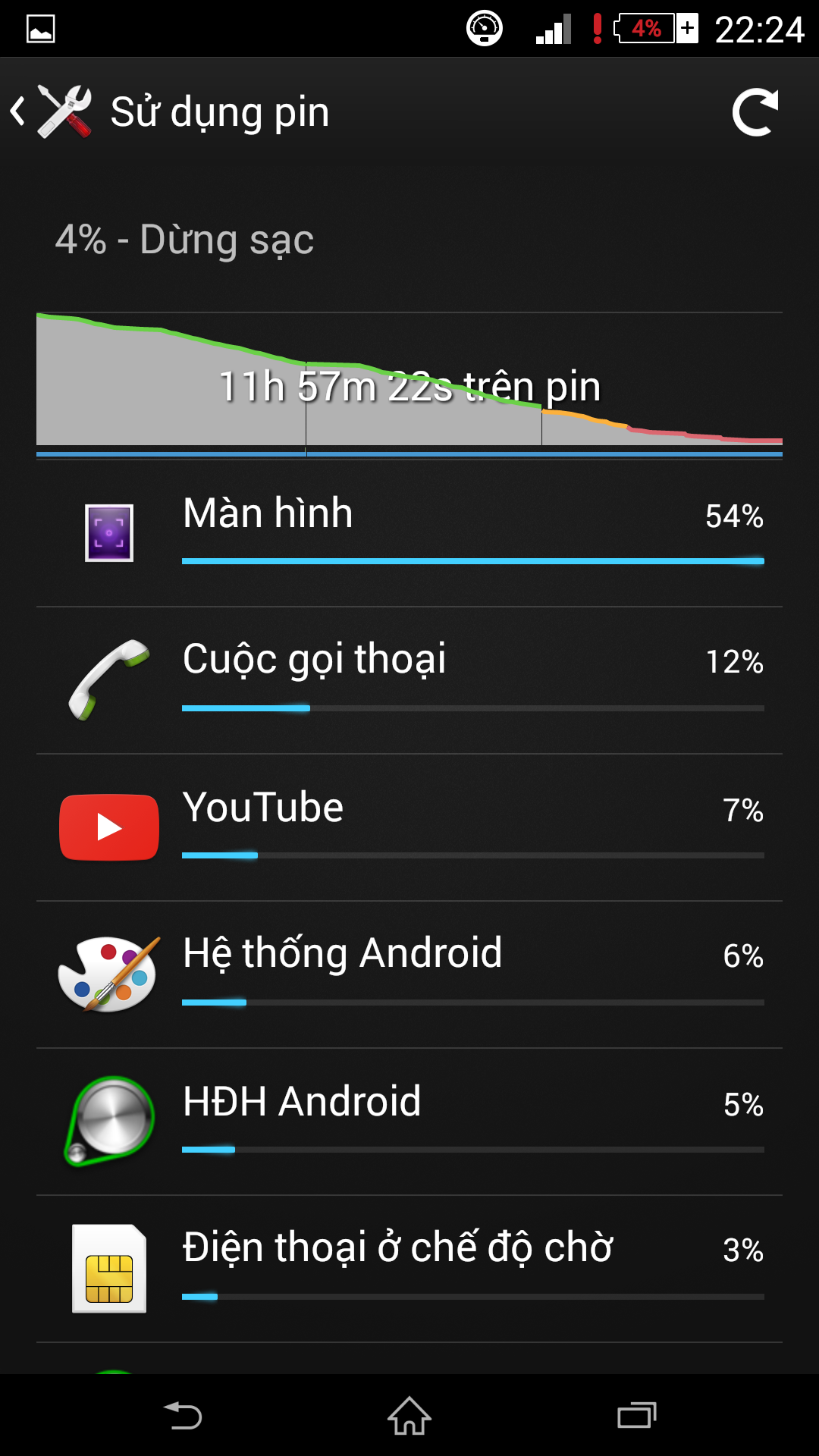The width and height of the screenshot is (819, 1456).
Task: Refresh the battery usage stats
Action: click(755, 112)
